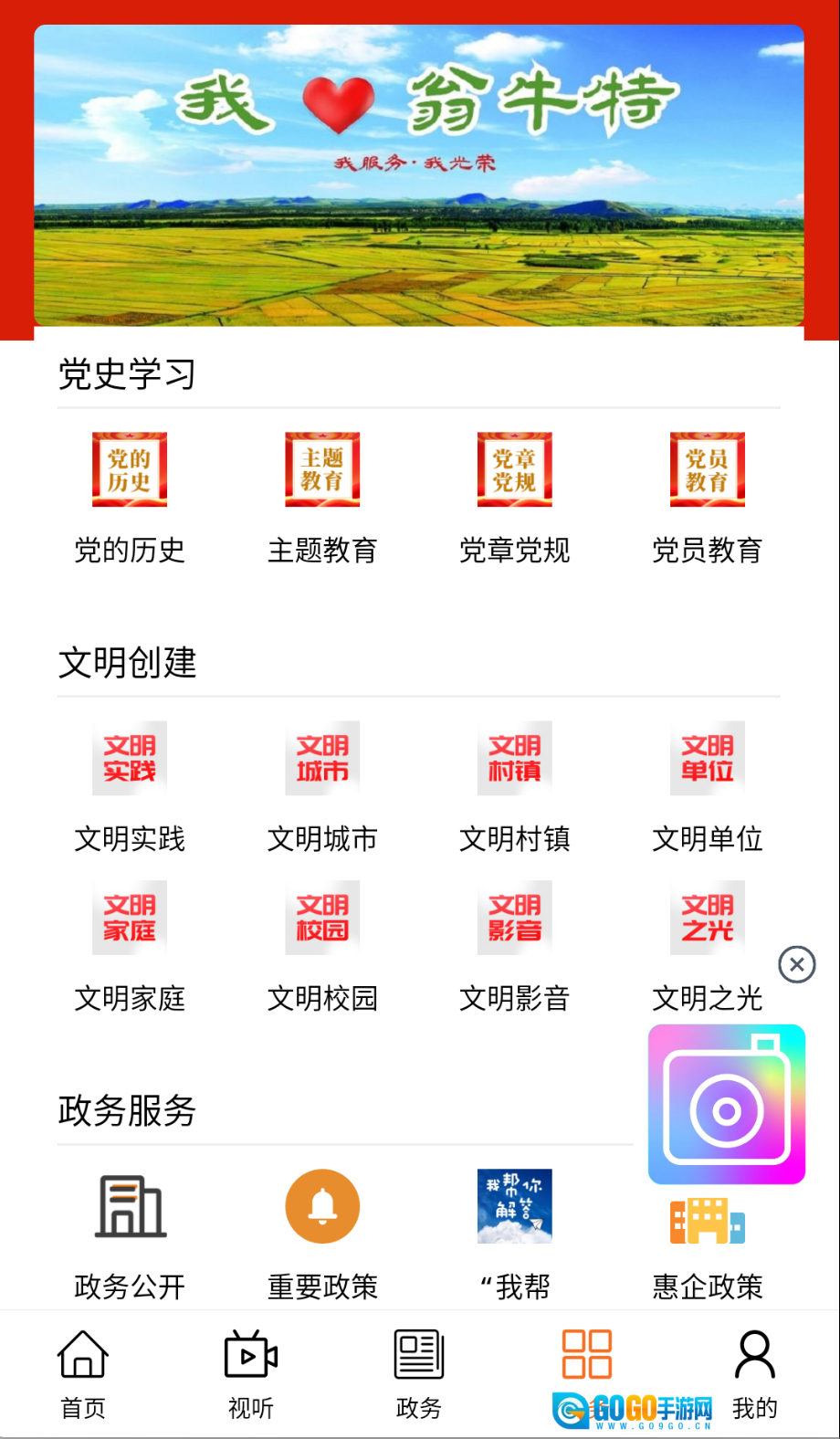The height and width of the screenshot is (1439, 840).
Task: Open the 主题教育 icon
Action: tap(321, 468)
